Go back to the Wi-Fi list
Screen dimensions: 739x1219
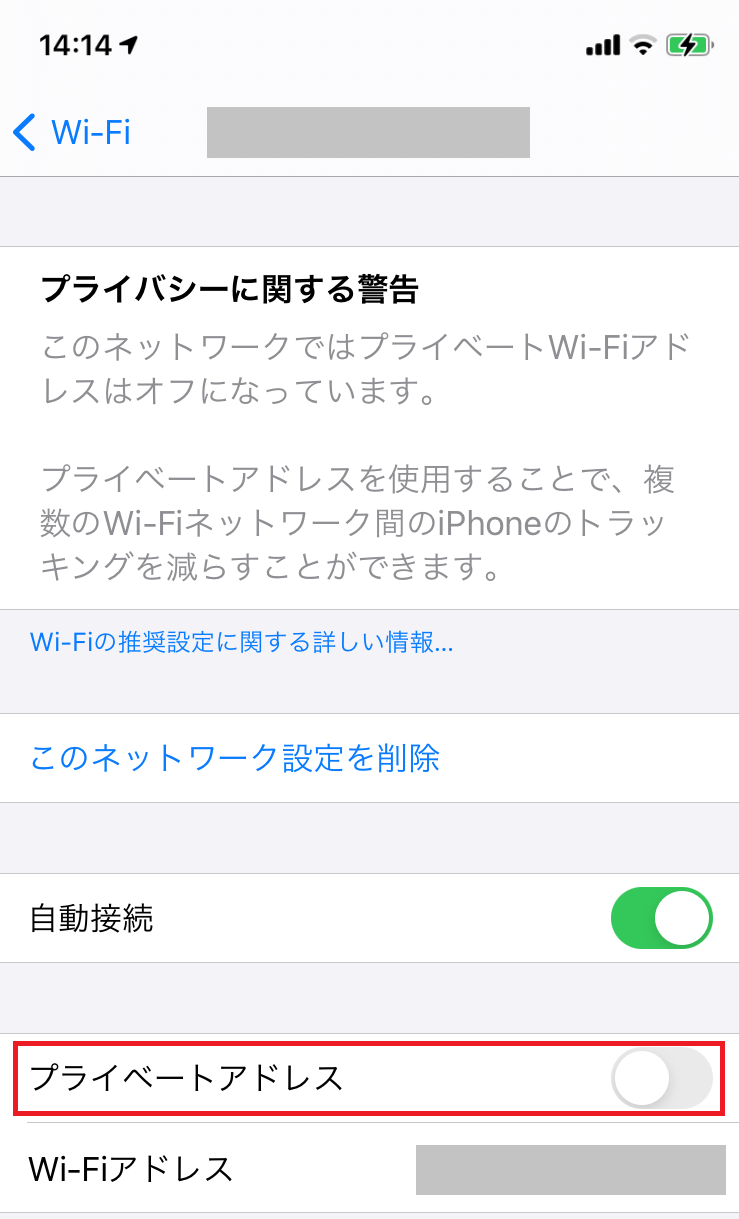click(72, 132)
